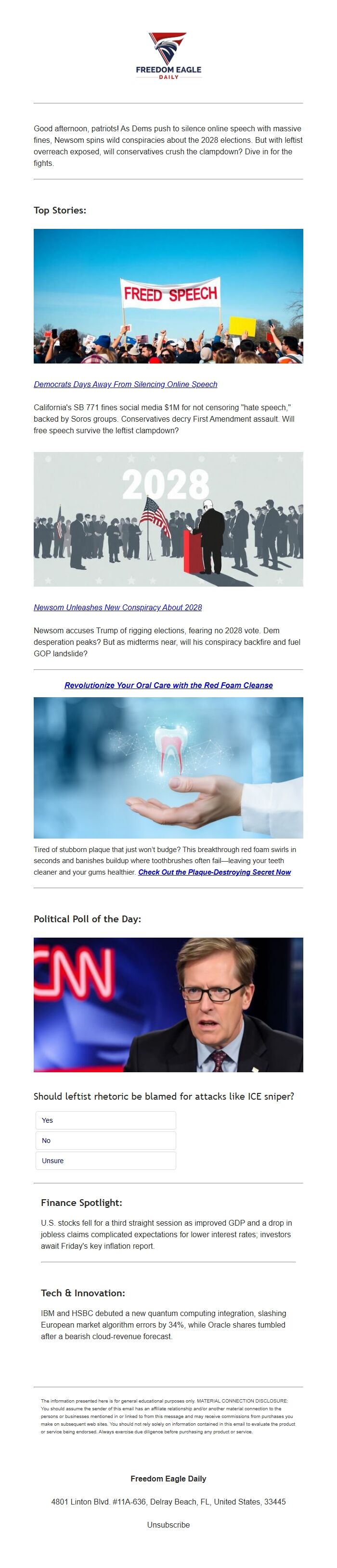This screenshot has height=1568, width=337.
Task: Choose Unsure in the political poll
Action: click(105, 1160)
